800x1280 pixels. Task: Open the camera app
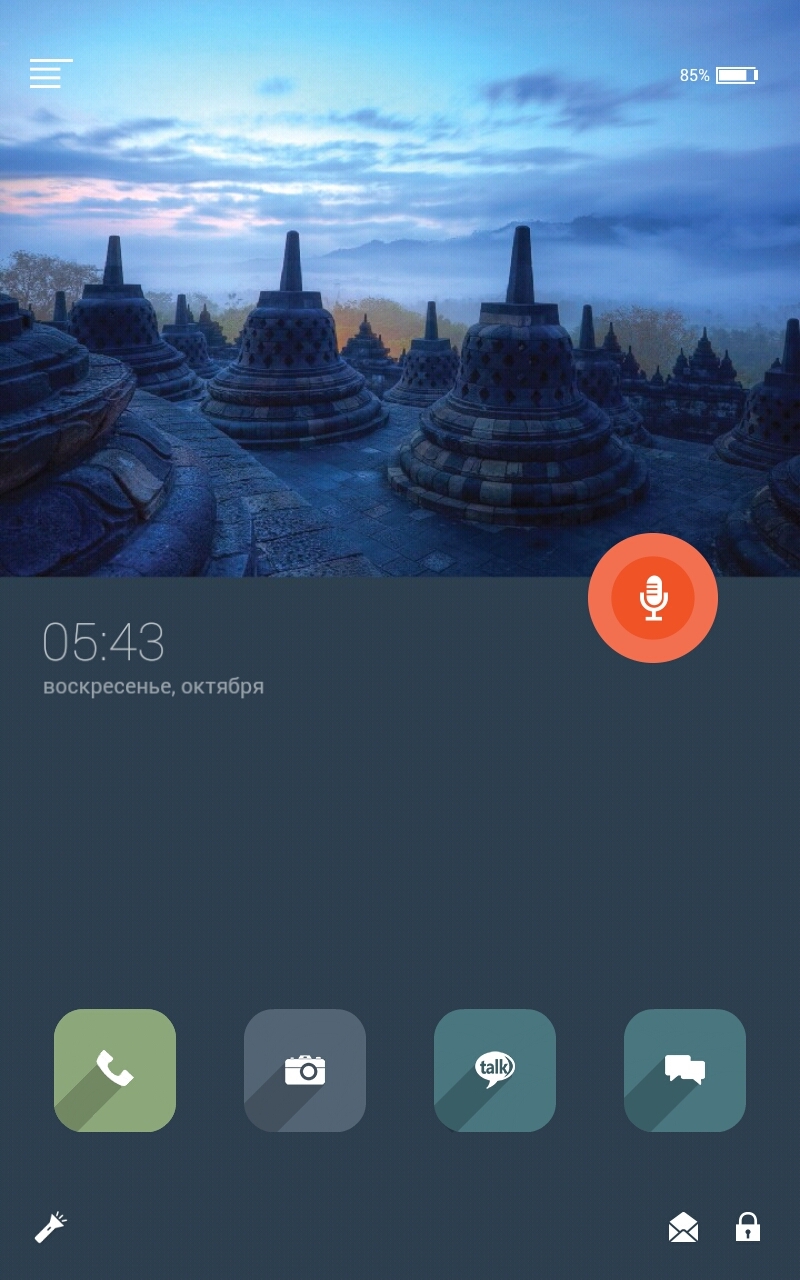[x=305, y=1070]
